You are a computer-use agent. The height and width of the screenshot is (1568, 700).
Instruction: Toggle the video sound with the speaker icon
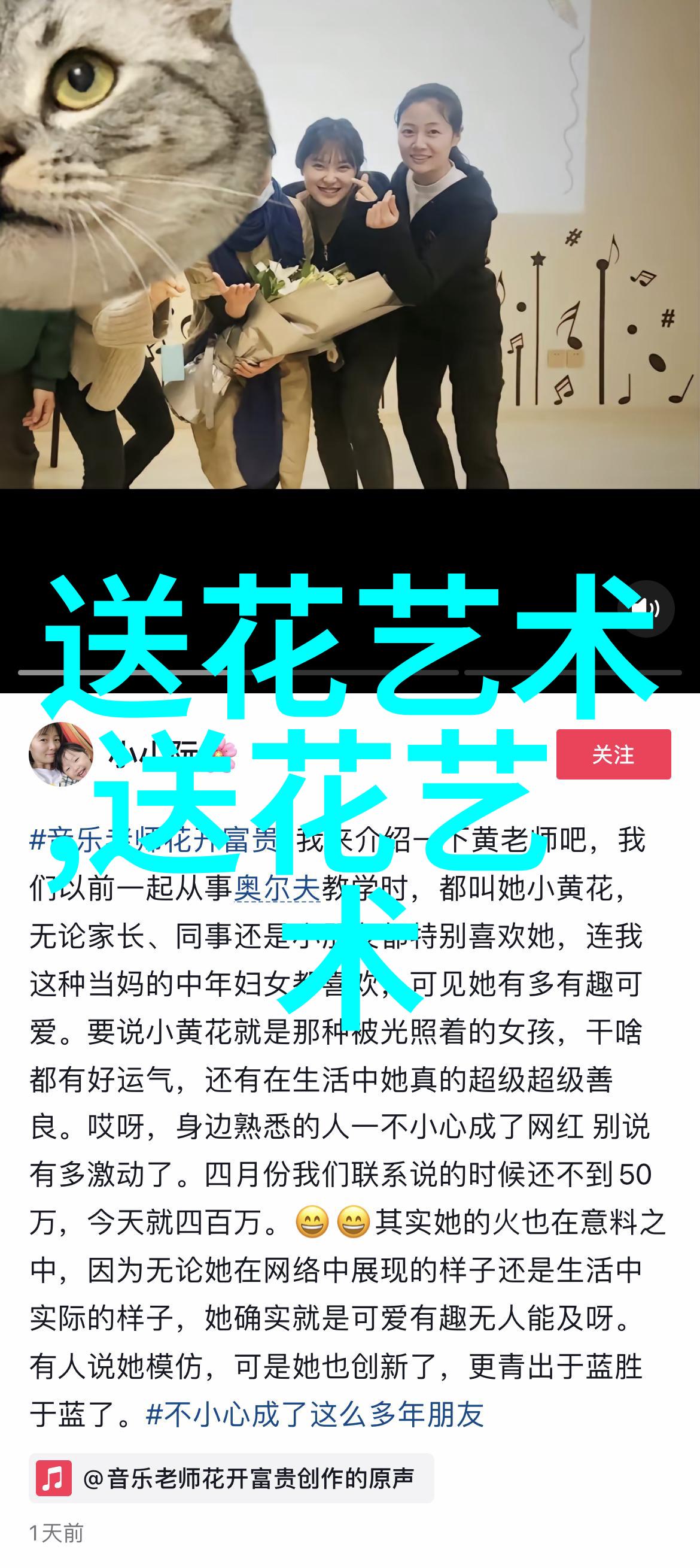646,608
